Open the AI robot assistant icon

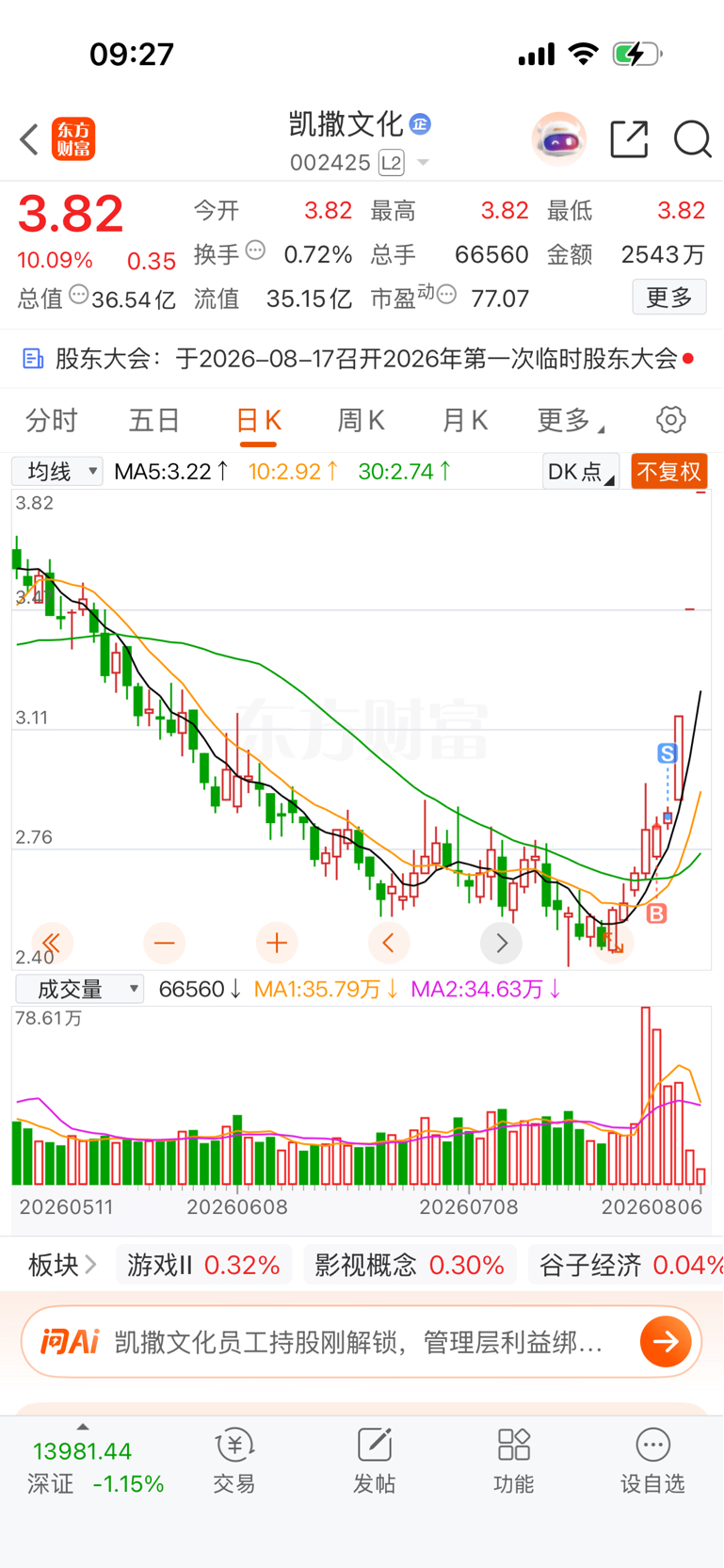559,138
